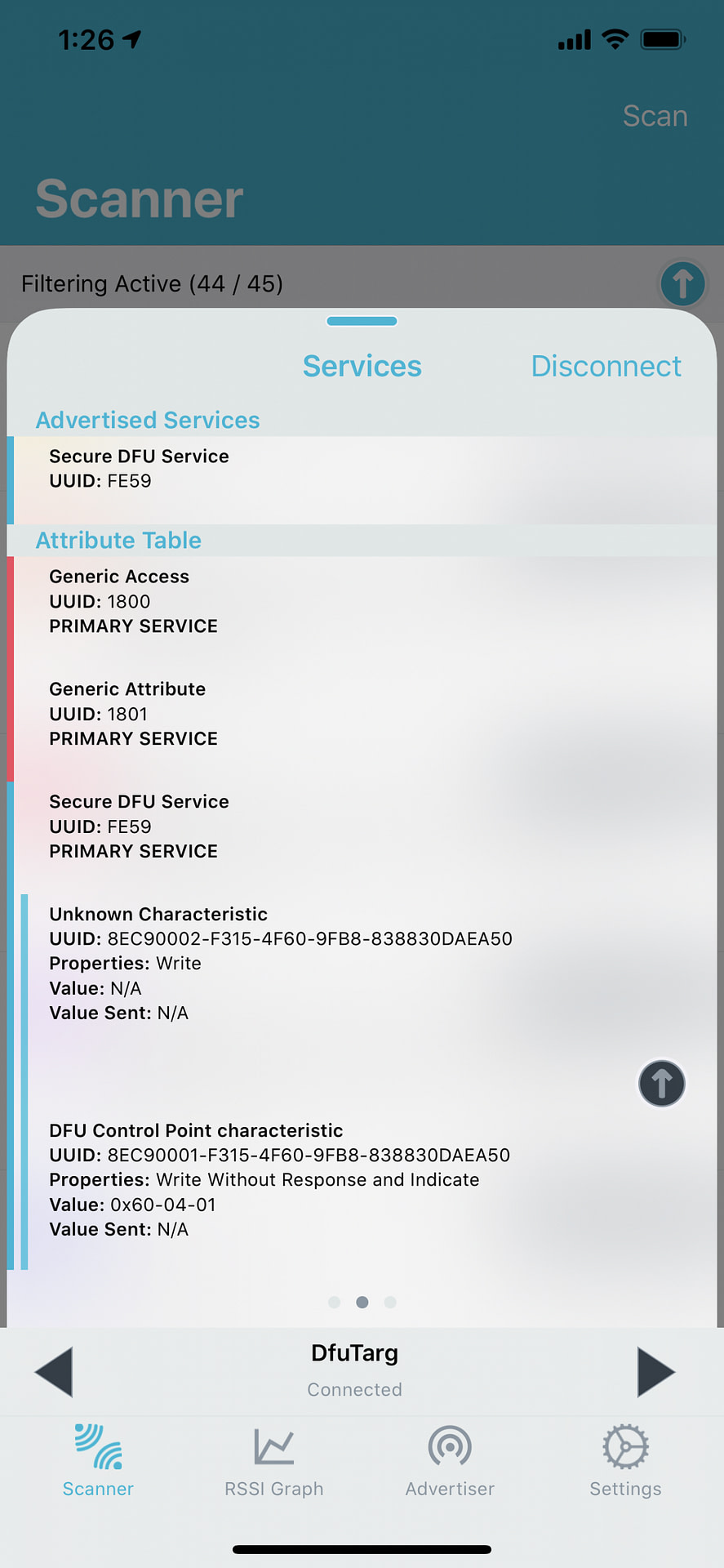Screen dimensions: 724x1568
Task: Tap the Scan button
Action: [x=655, y=116]
